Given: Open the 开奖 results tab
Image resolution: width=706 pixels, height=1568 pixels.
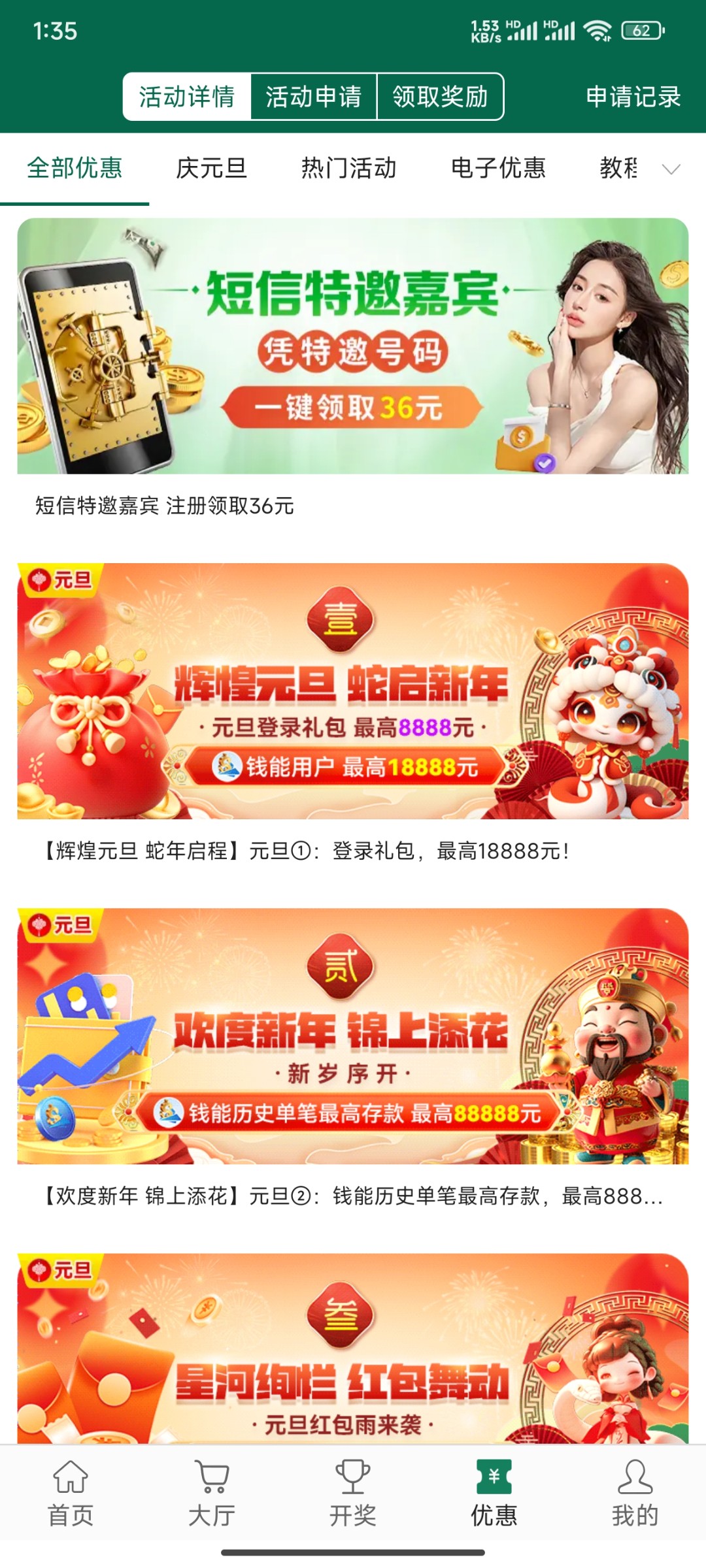Looking at the screenshot, I should [353, 1494].
